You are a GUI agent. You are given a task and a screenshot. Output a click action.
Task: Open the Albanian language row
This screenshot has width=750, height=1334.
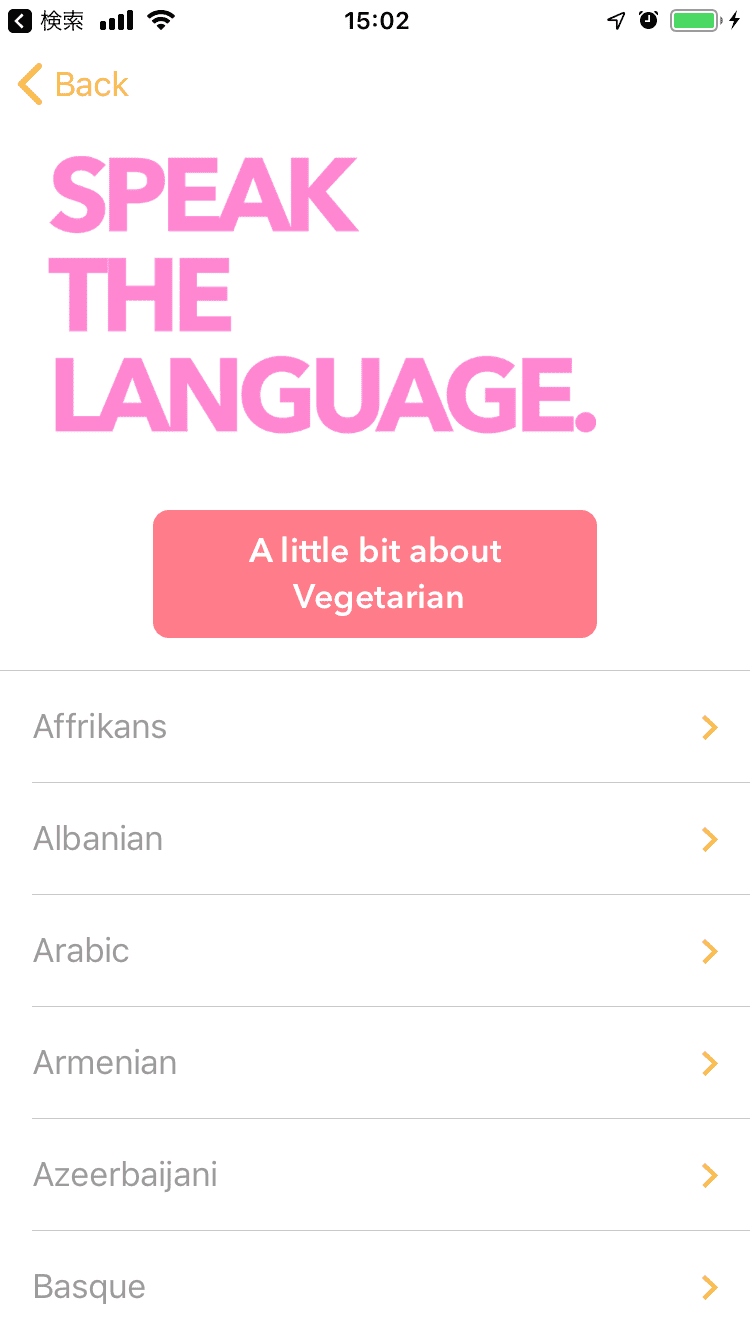pos(375,839)
